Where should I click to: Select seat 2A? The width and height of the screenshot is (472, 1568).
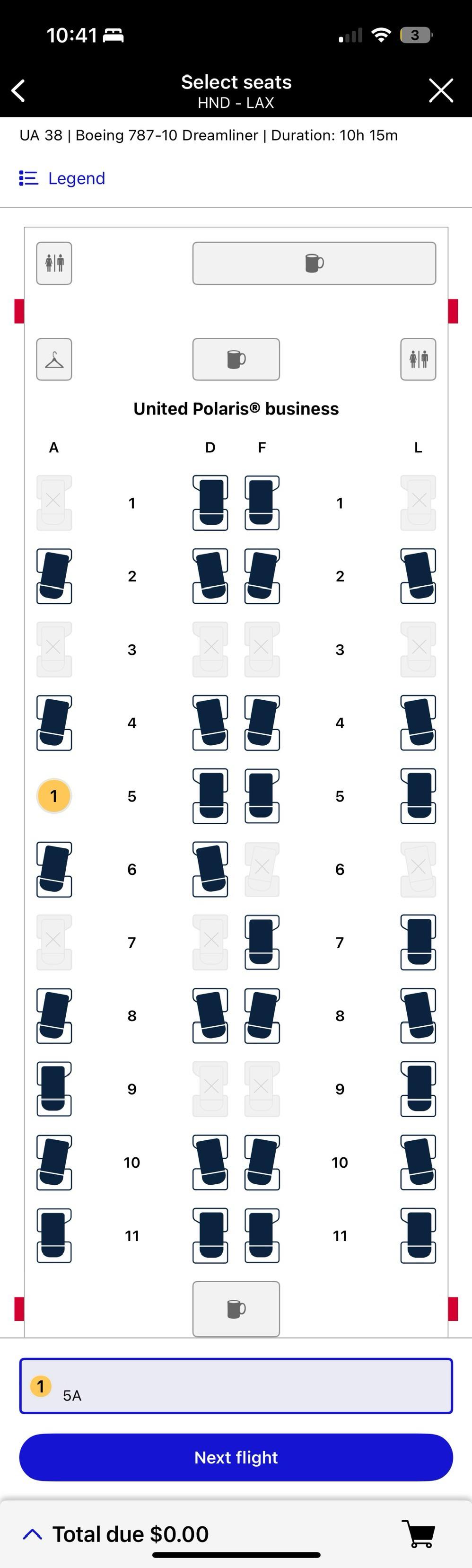[54, 576]
